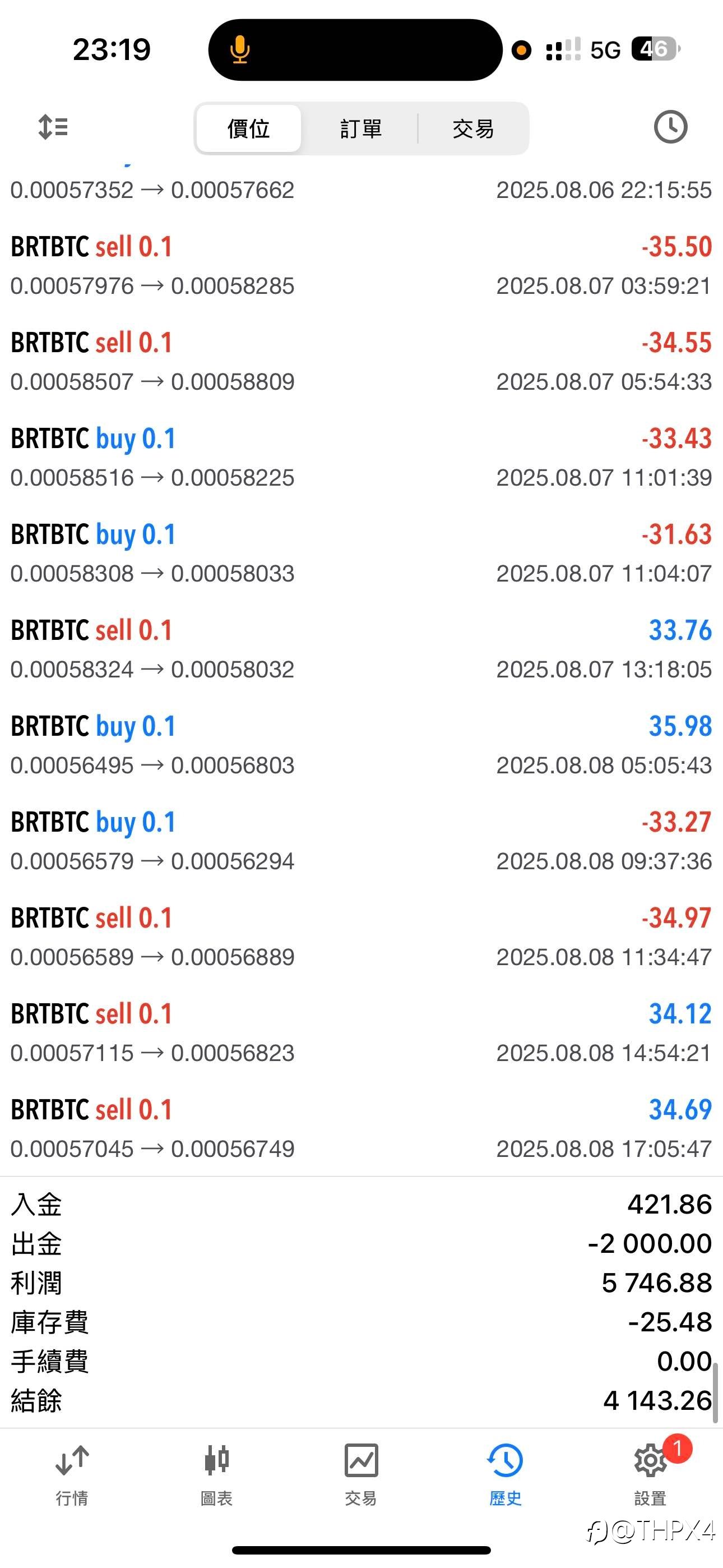Image resolution: width=723 pixels, height=1568 pixels.
Task: Switch to the 交易 segment
Action: coord(473,128)
